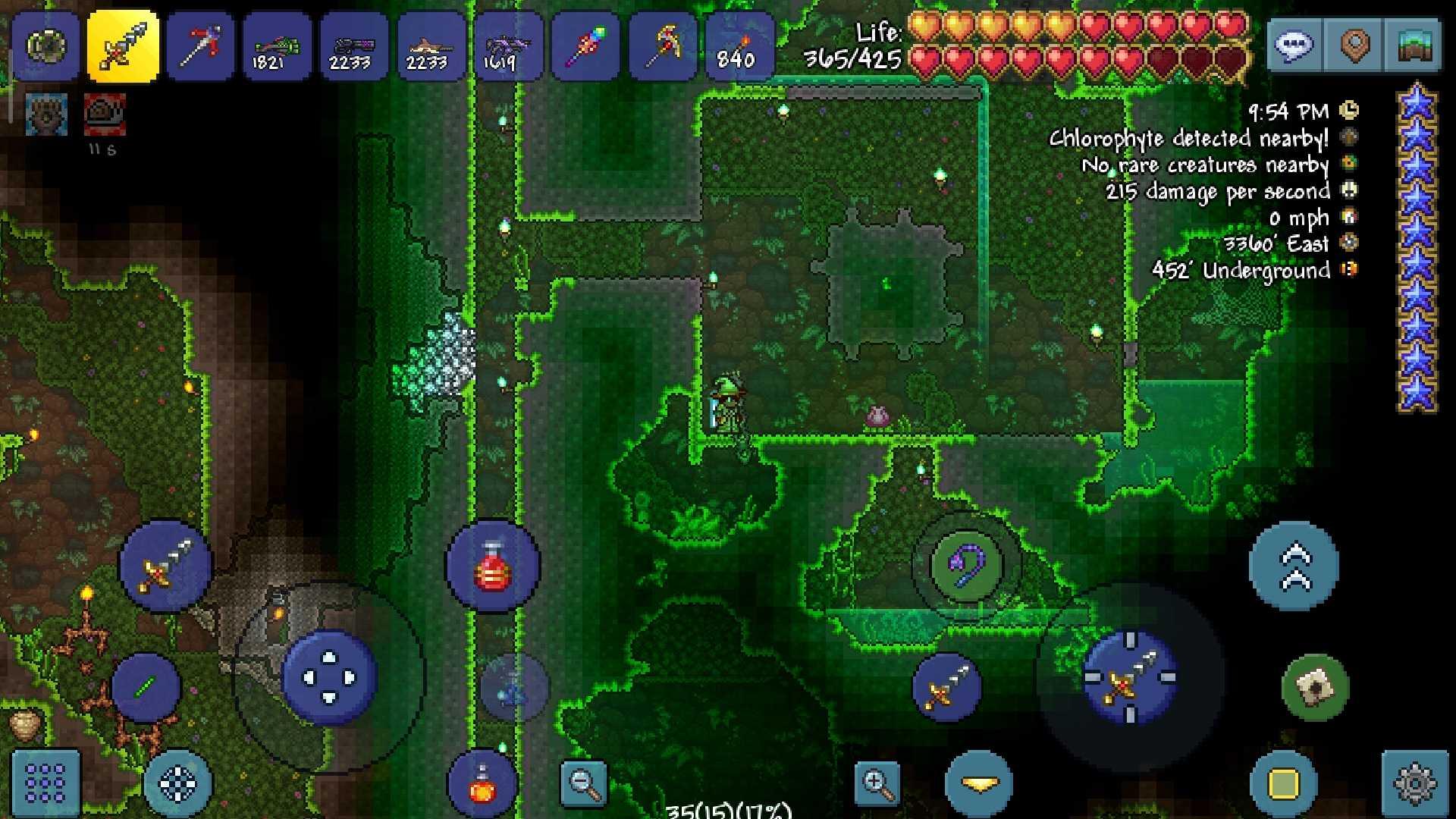Tap the yellow down arrow button
1456x819 pixels.
pos(979,783)
